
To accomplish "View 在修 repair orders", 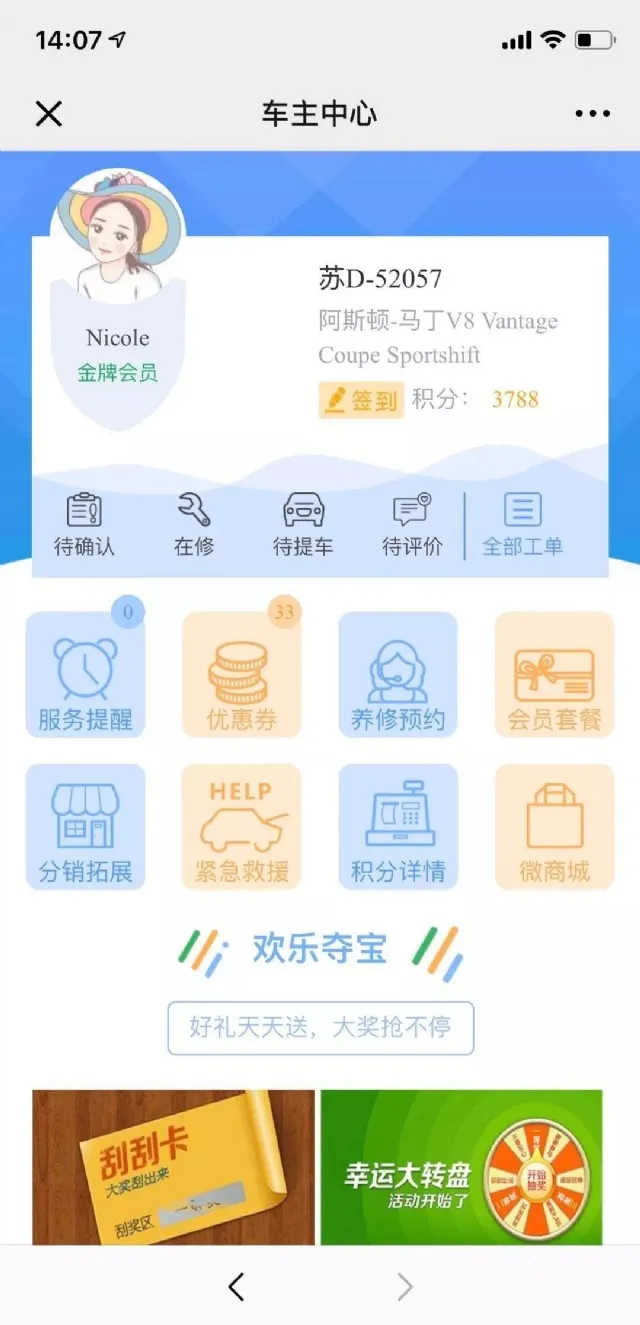I will [194, 524].
